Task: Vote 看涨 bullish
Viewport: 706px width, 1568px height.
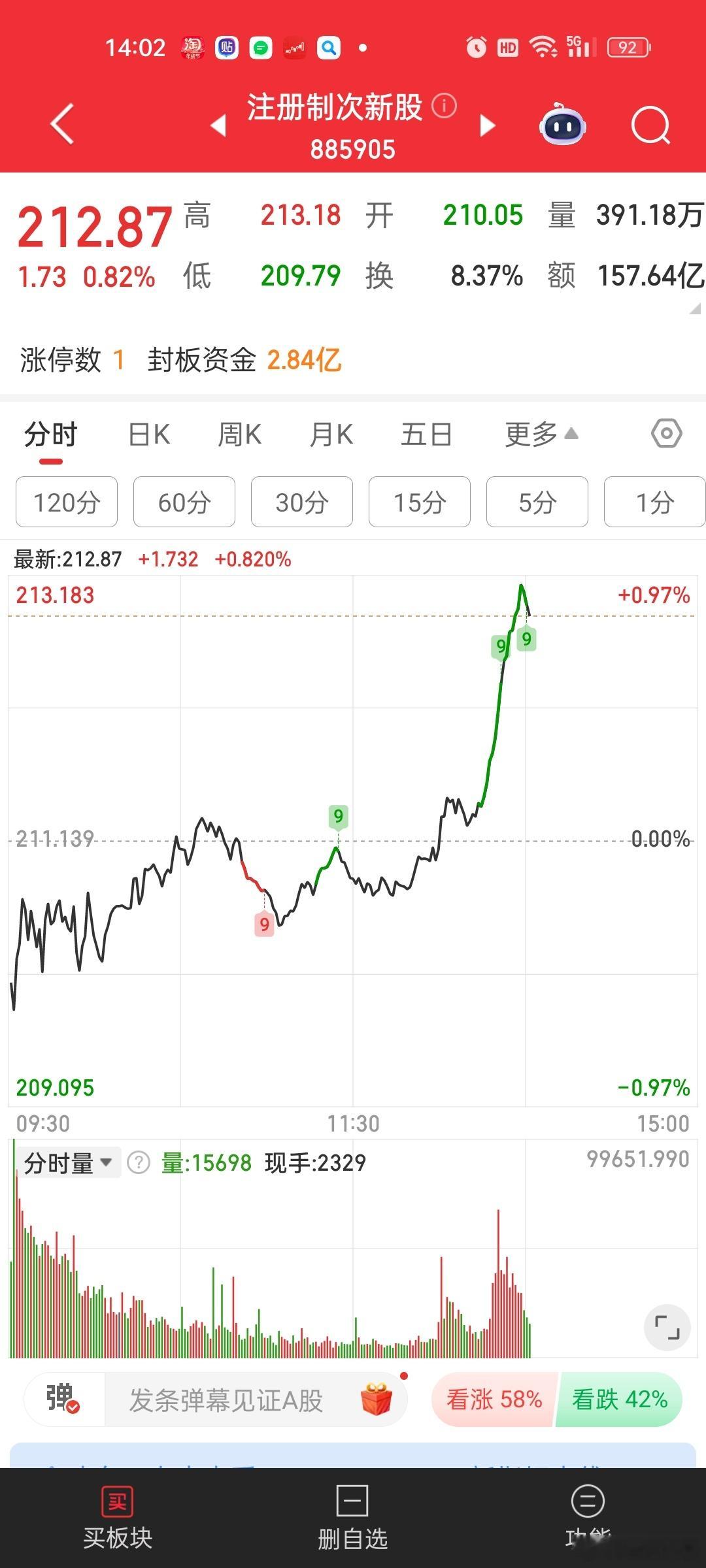Action: 494,1399
